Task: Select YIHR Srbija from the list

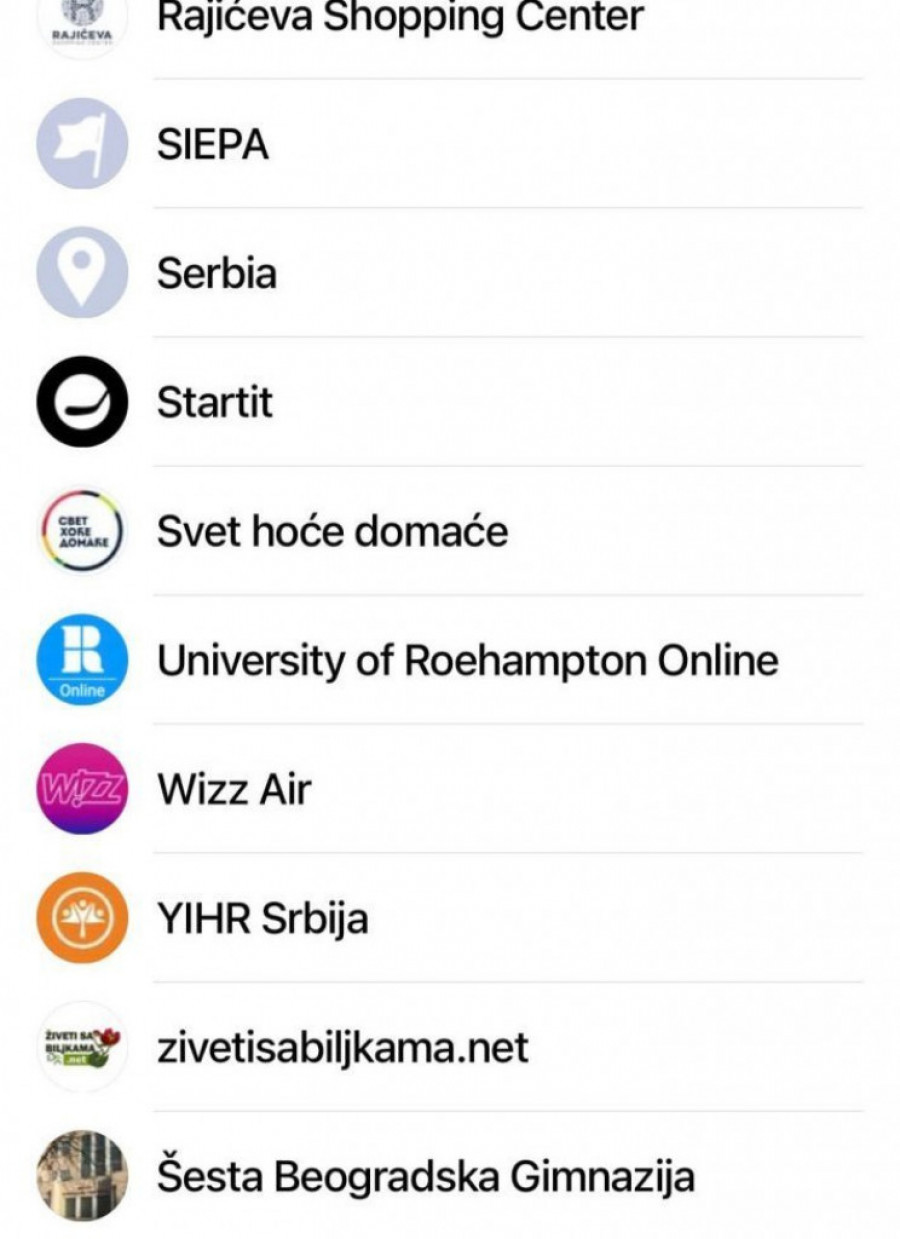Action: click(x=262, y=918)
